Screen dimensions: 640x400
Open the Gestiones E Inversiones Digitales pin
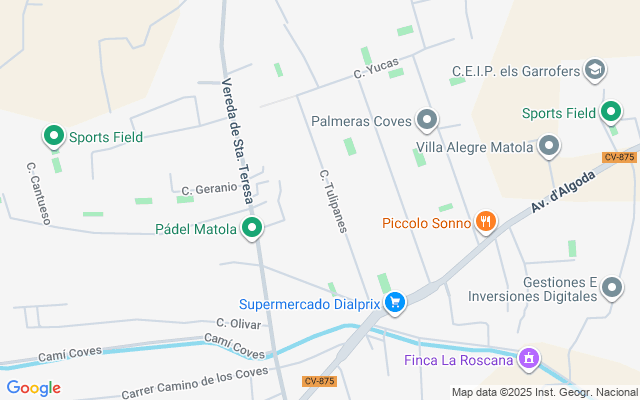[x=612, y=290]
